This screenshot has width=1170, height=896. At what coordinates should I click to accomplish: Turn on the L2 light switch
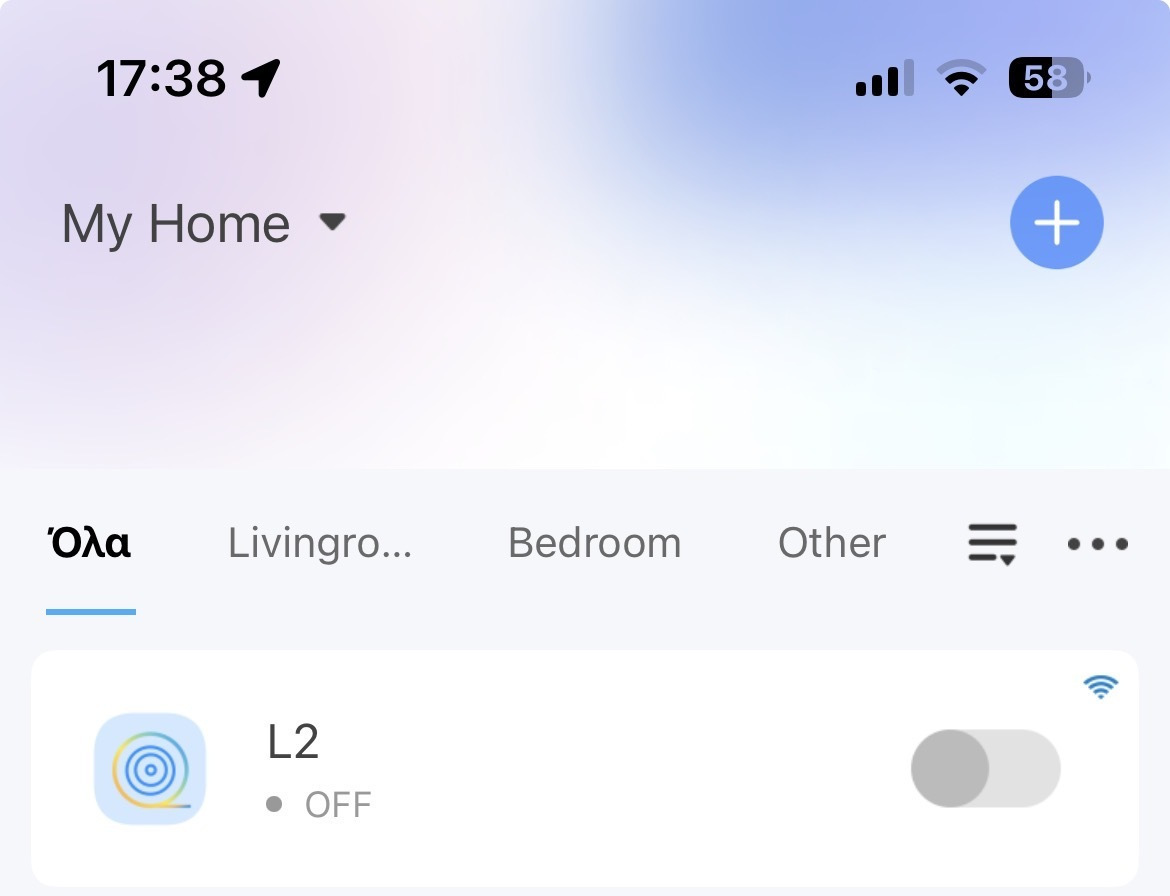coord(985,768)
